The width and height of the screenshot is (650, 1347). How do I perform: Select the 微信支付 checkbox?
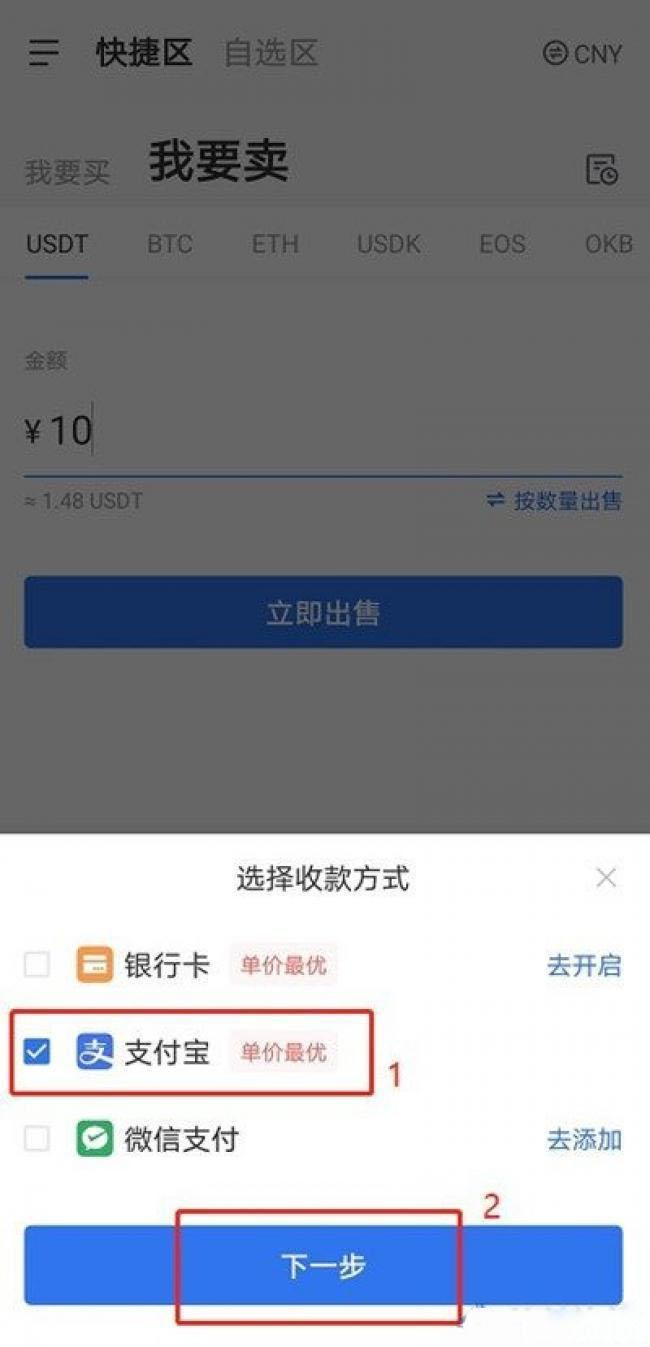click(37, 1139)
